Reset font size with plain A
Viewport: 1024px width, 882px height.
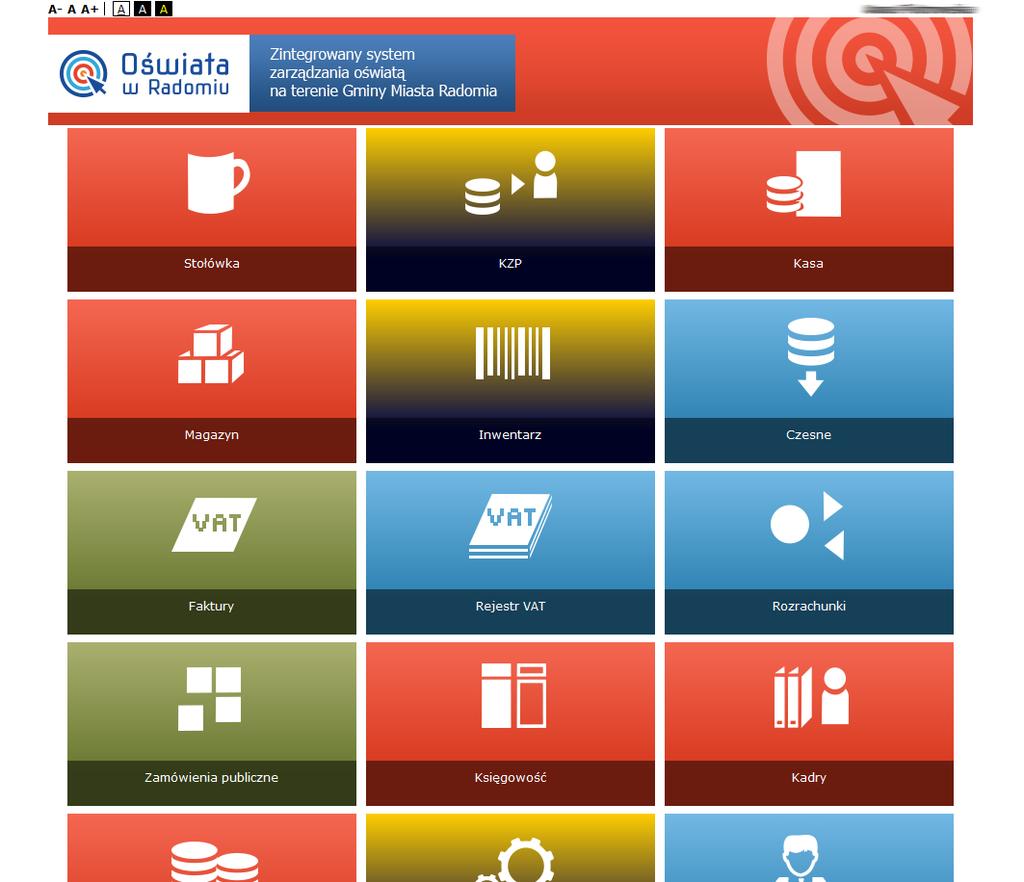72,9
